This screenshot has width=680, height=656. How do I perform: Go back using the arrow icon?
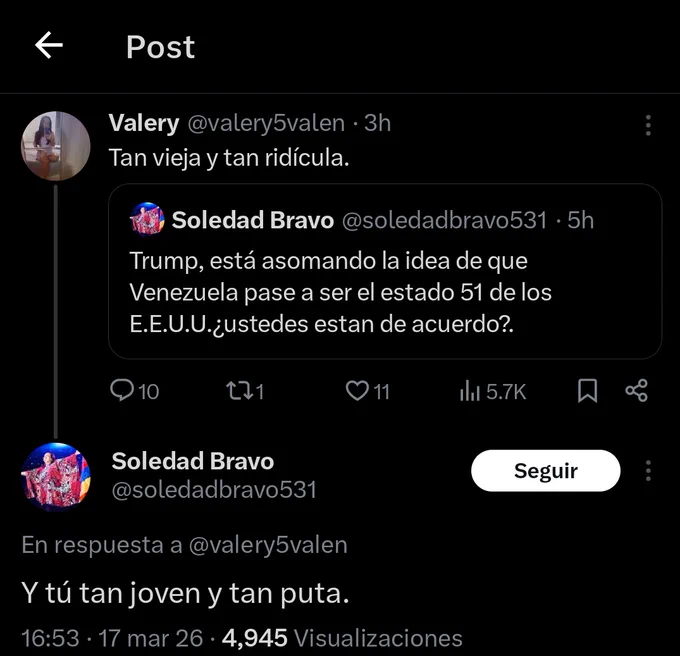point(49,45)
